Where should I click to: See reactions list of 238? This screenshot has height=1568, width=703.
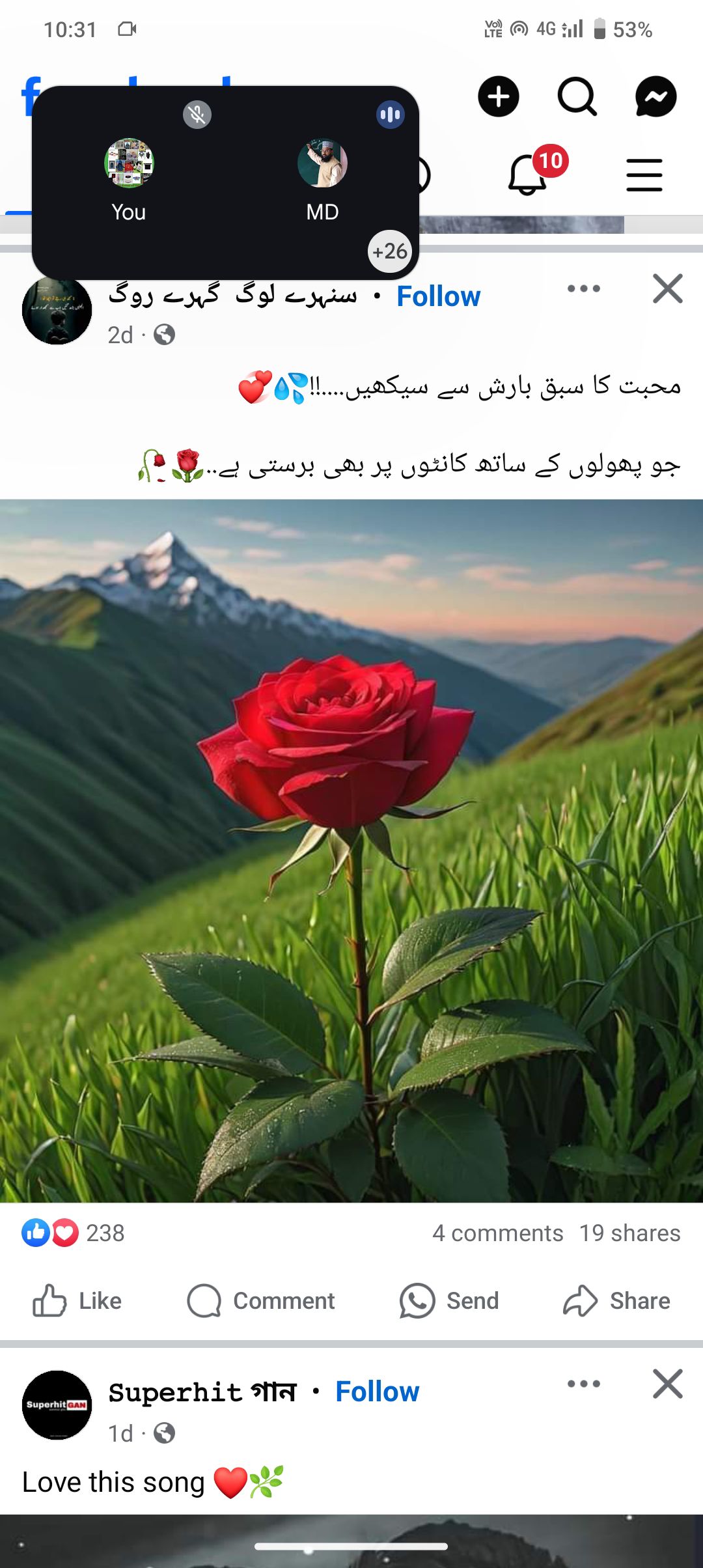click(73, 1233)
